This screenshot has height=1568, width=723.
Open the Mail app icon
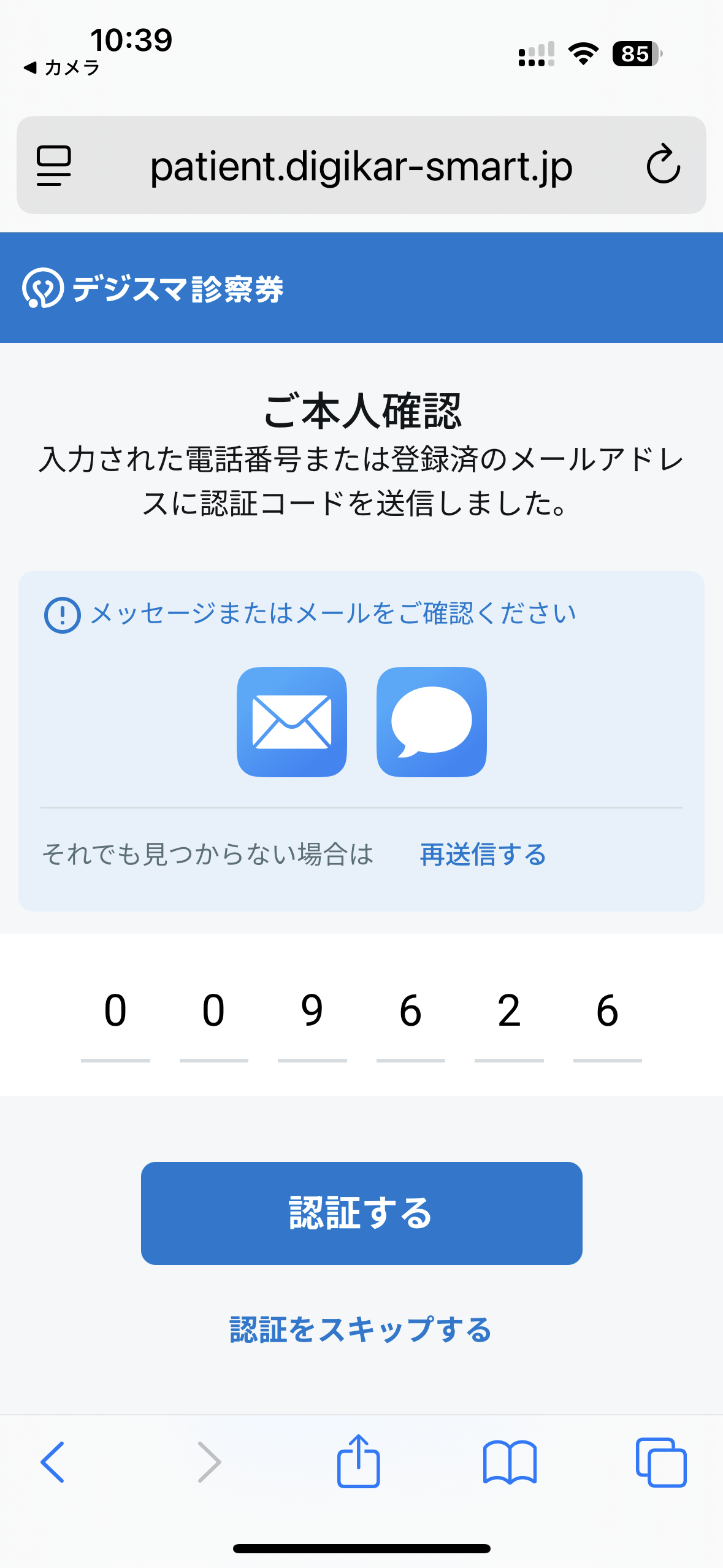click(x=292, y=722)
